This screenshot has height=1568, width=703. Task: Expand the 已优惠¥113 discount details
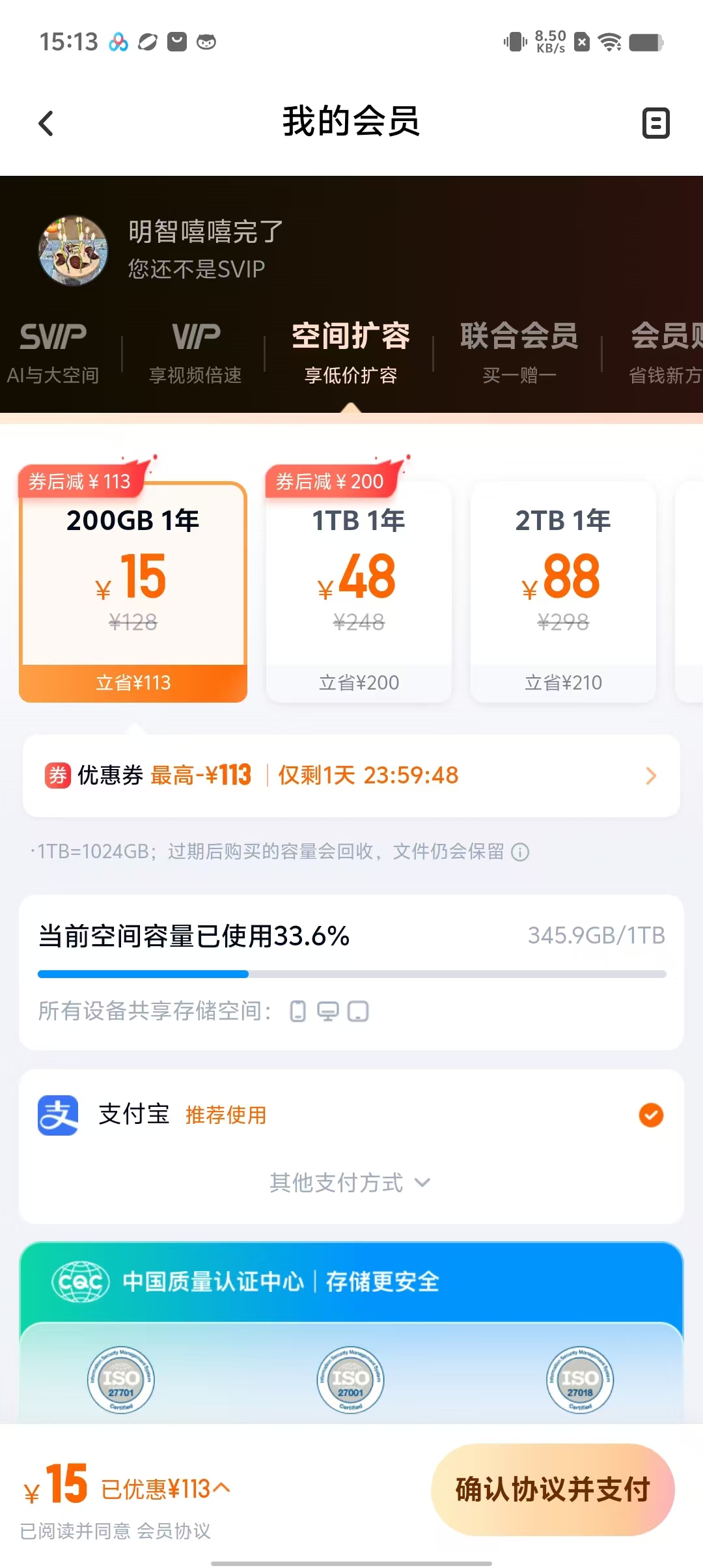tap(166, 1489)
